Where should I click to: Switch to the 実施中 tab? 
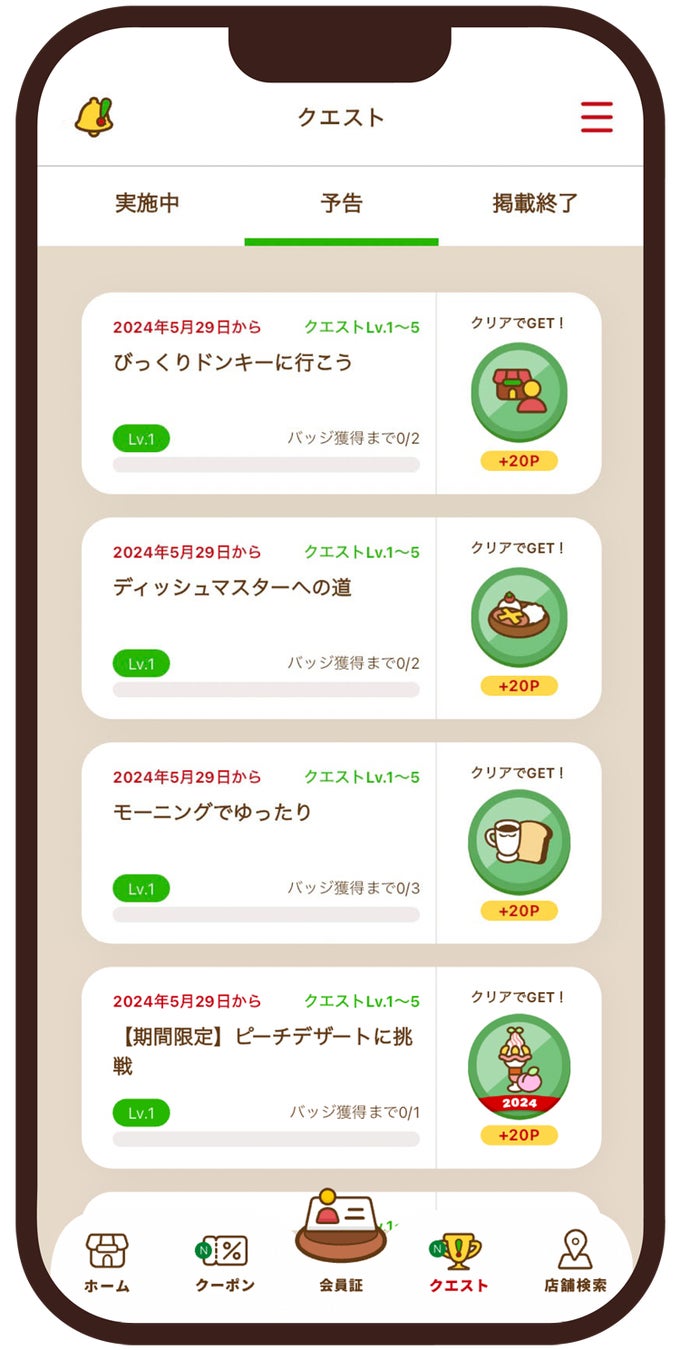click(x=147, y=203)
